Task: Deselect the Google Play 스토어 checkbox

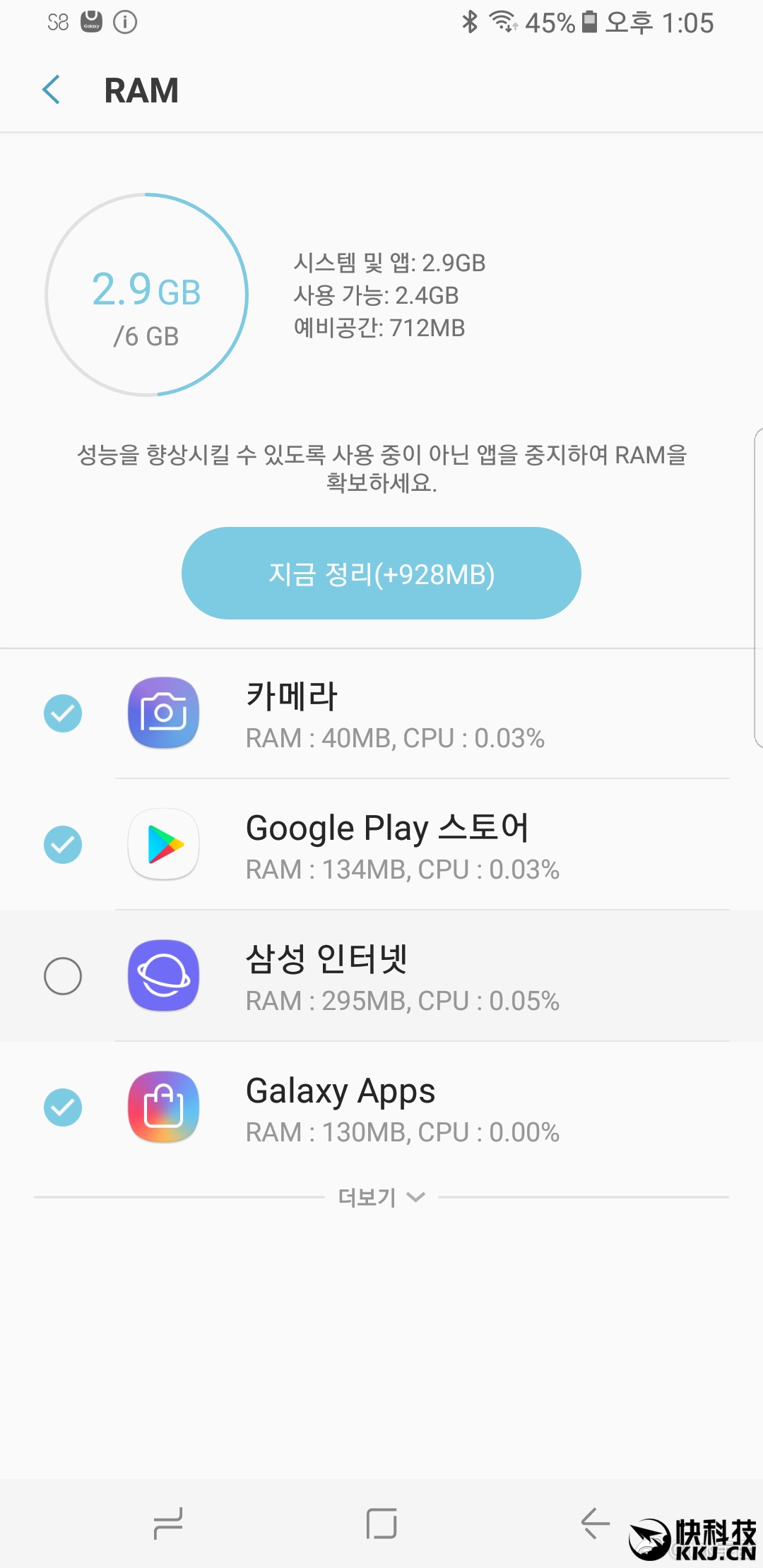Action: coord(63,845)
